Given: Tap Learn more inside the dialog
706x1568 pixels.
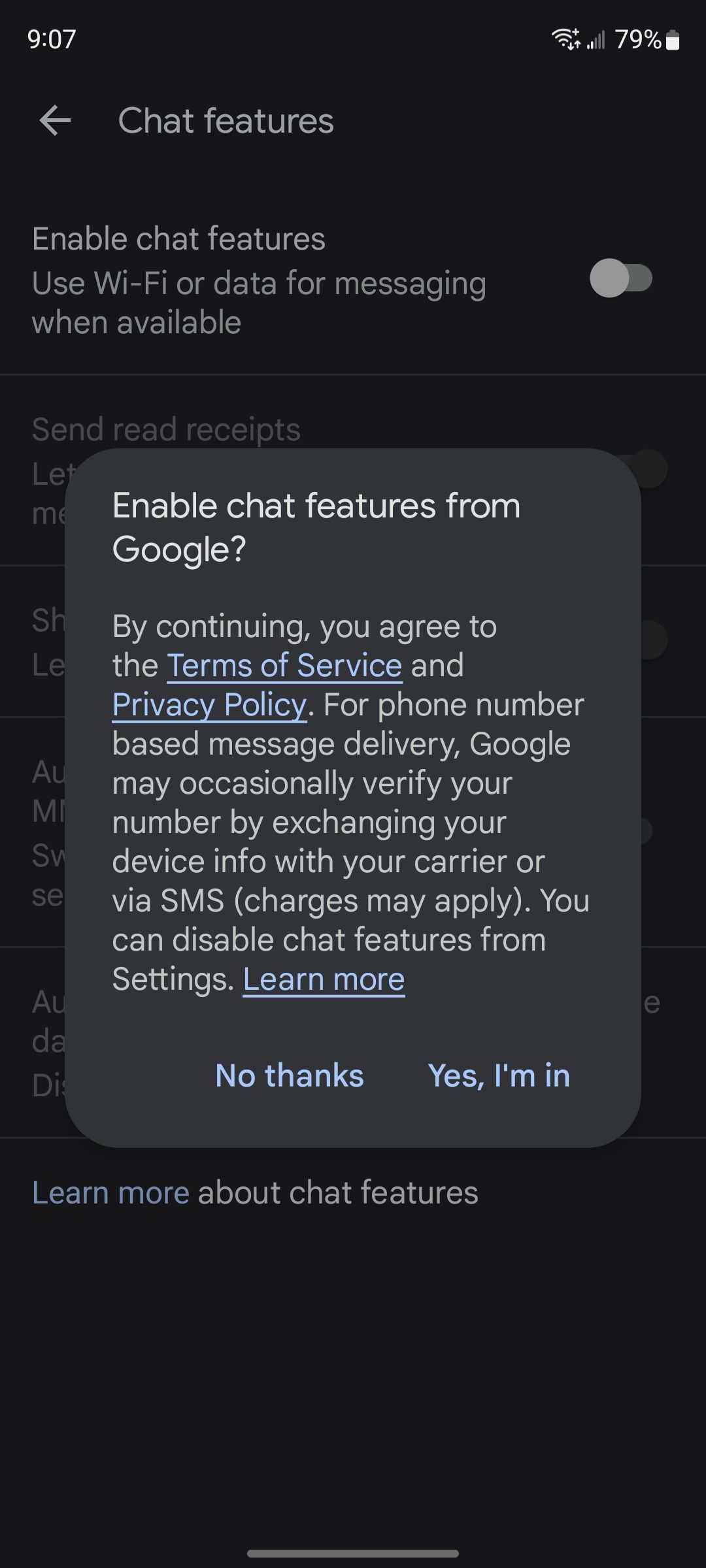Looking at the screenshot, I should tap(324, 978).
